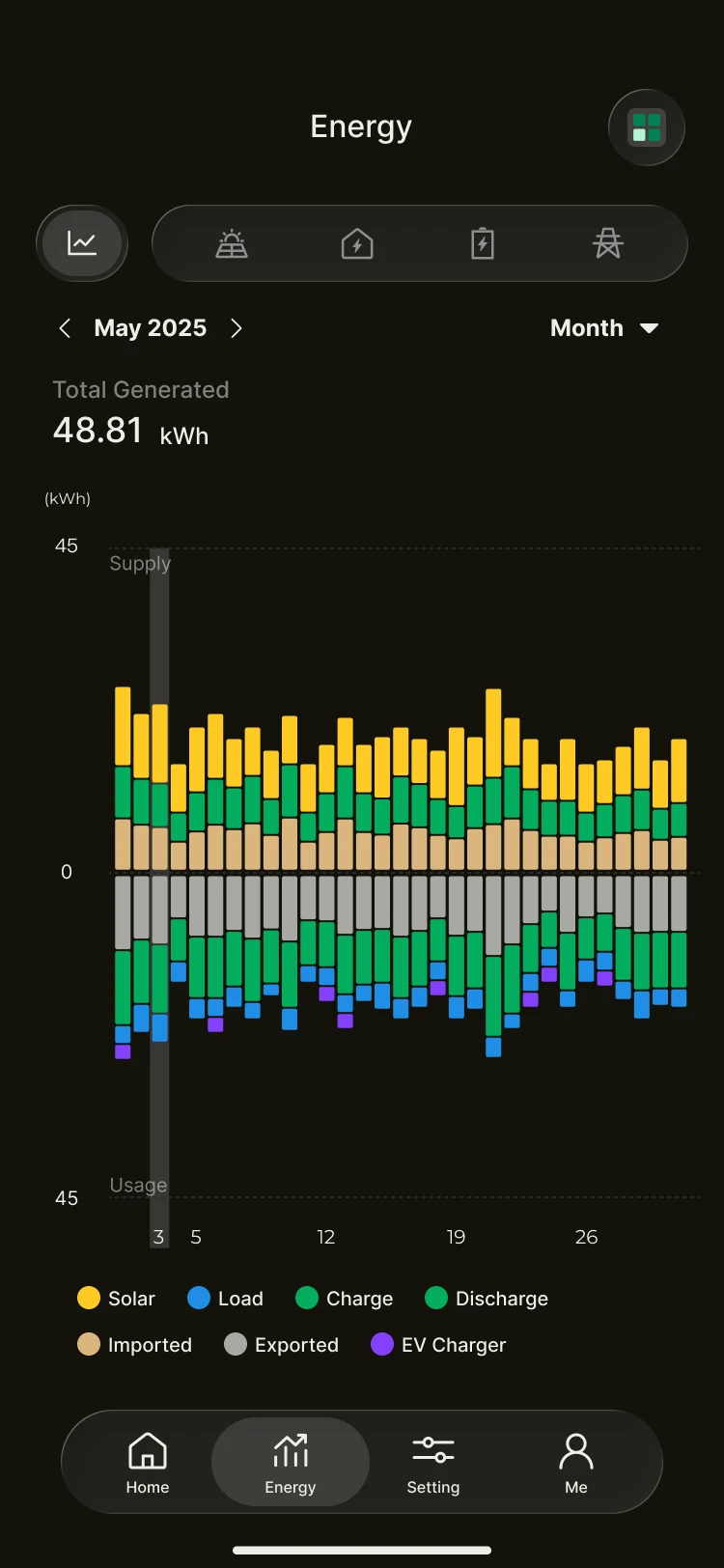The width and height of the screenshot is (724, 1568).
Task: Open the Setting tab
Action: coord(433,1462)
